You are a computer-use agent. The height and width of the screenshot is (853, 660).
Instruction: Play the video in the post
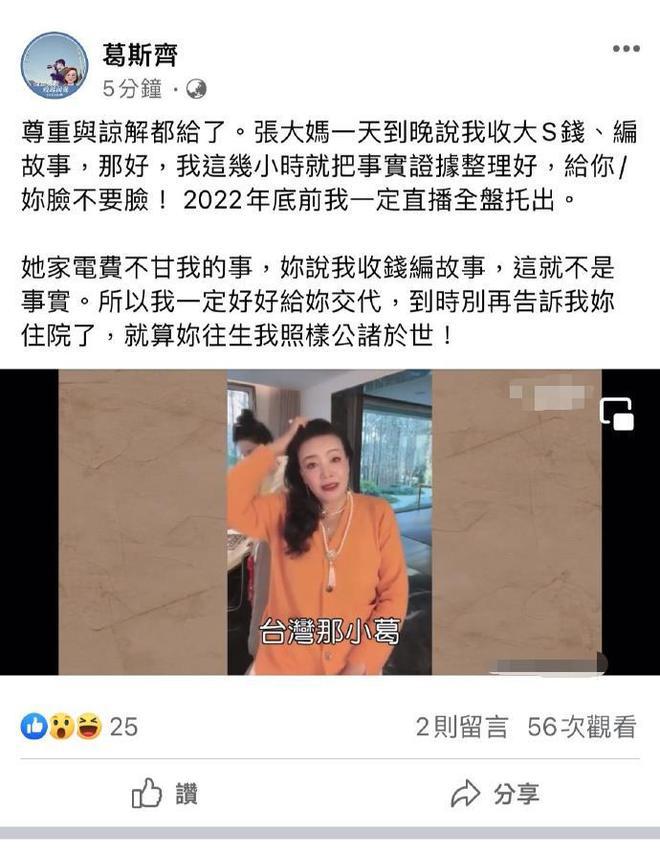pos(329,522)
